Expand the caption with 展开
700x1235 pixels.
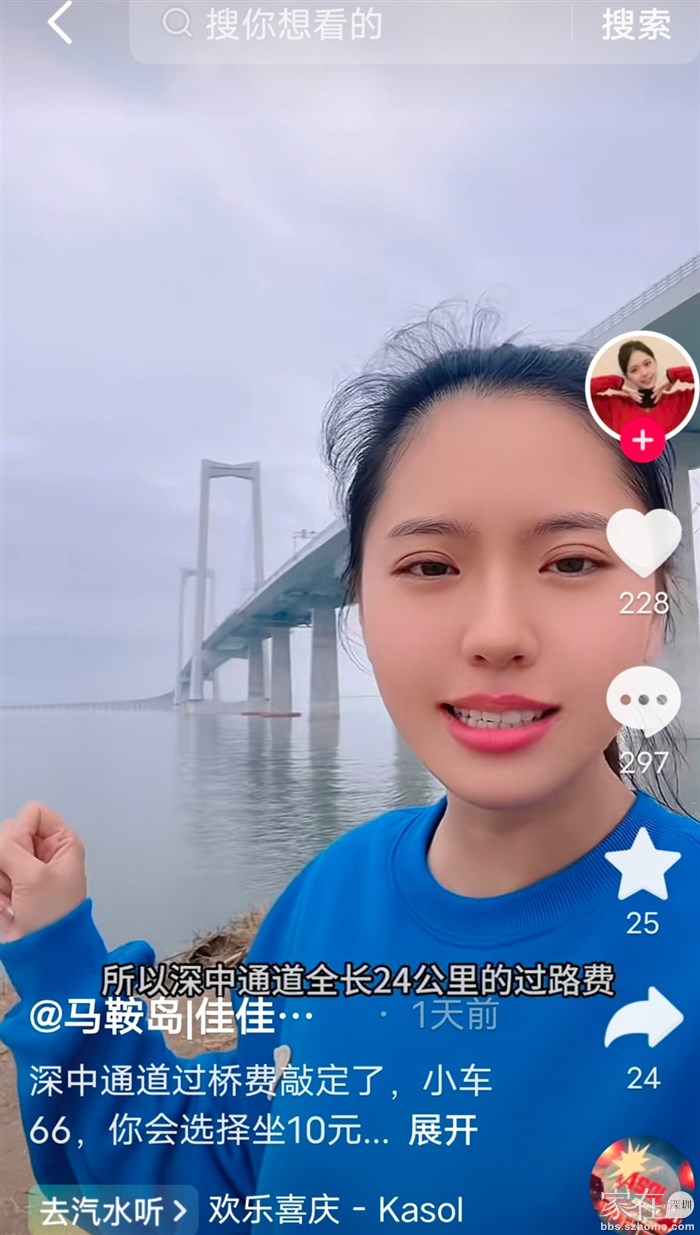[x=443, y=1130]
